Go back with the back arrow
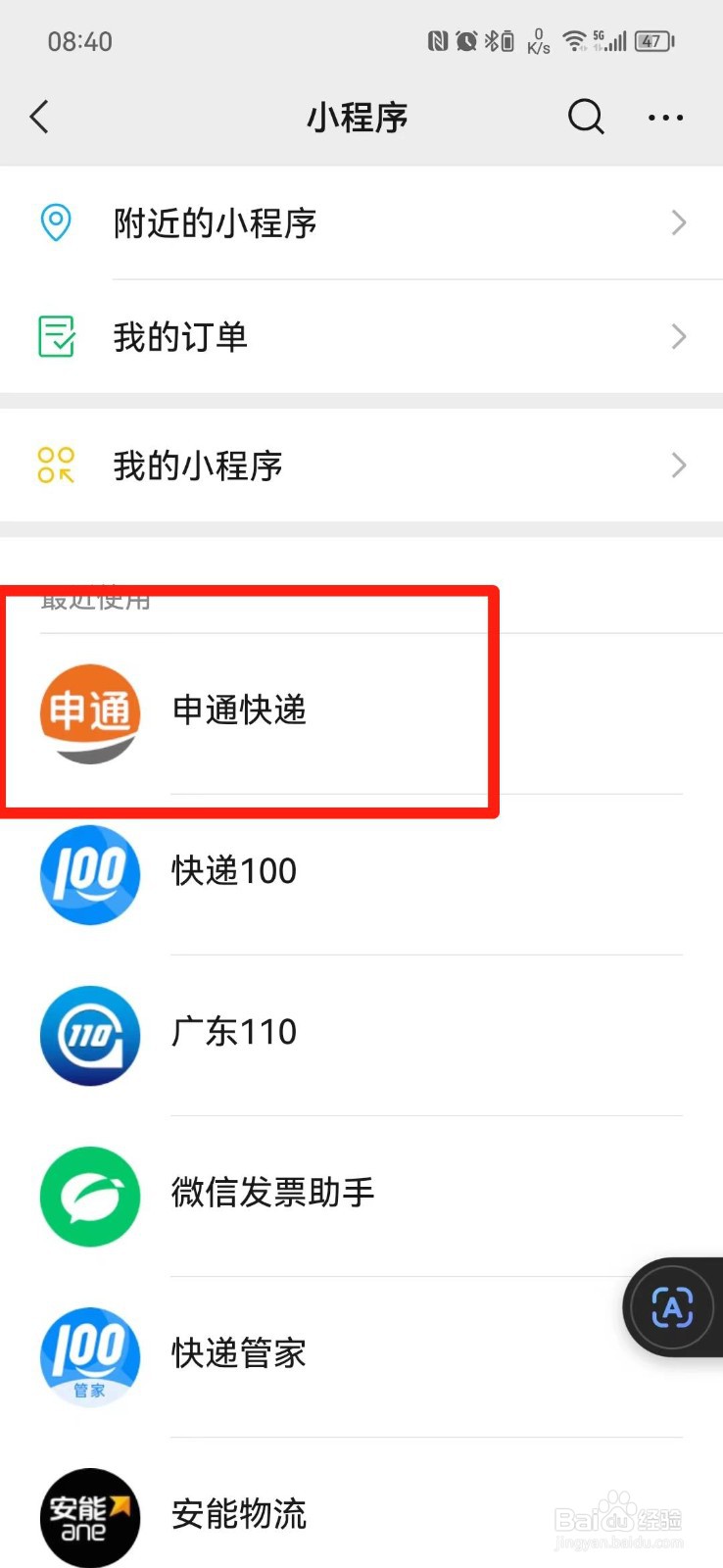The width and height of the screenshot is (723, 1568). click(x=39, y=117)
